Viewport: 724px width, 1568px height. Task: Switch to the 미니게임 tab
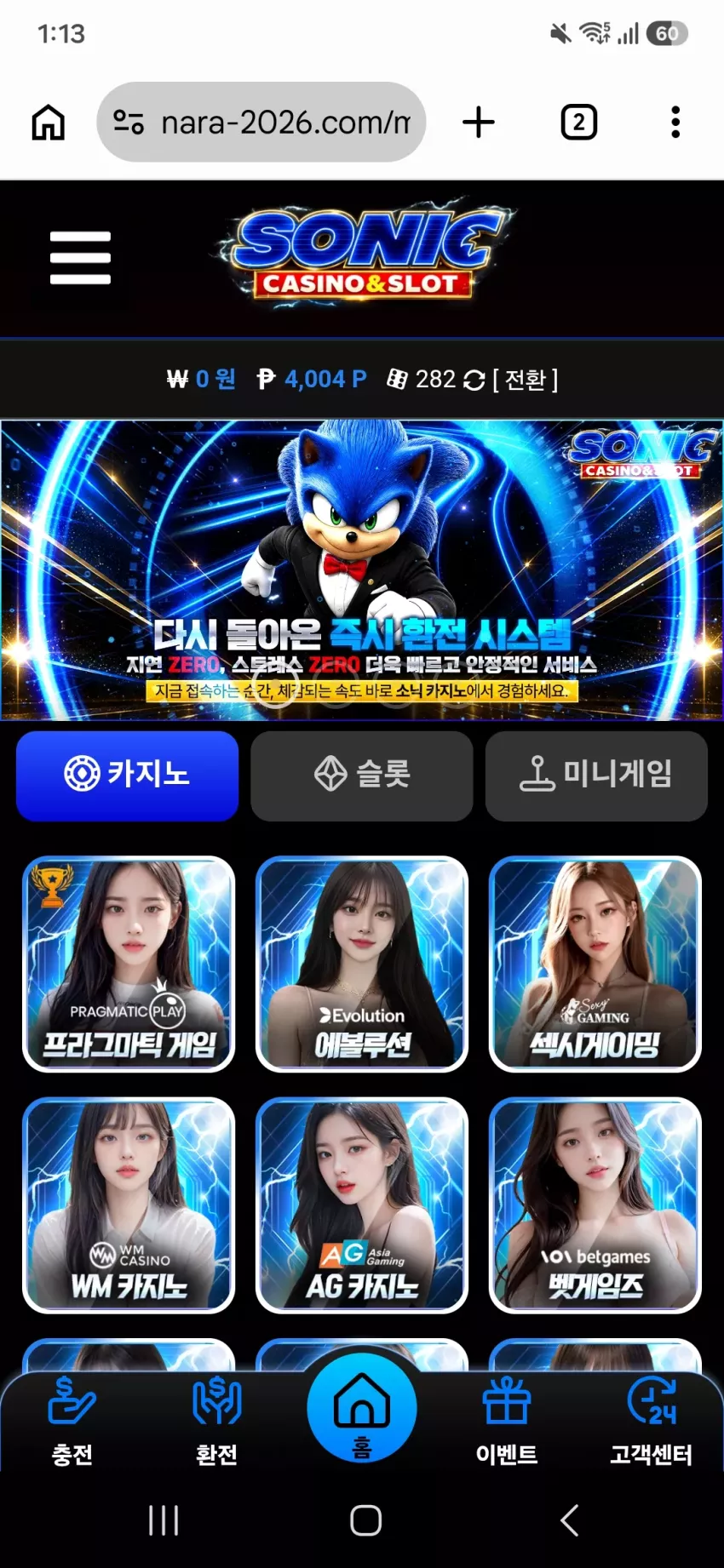[596, 775]
